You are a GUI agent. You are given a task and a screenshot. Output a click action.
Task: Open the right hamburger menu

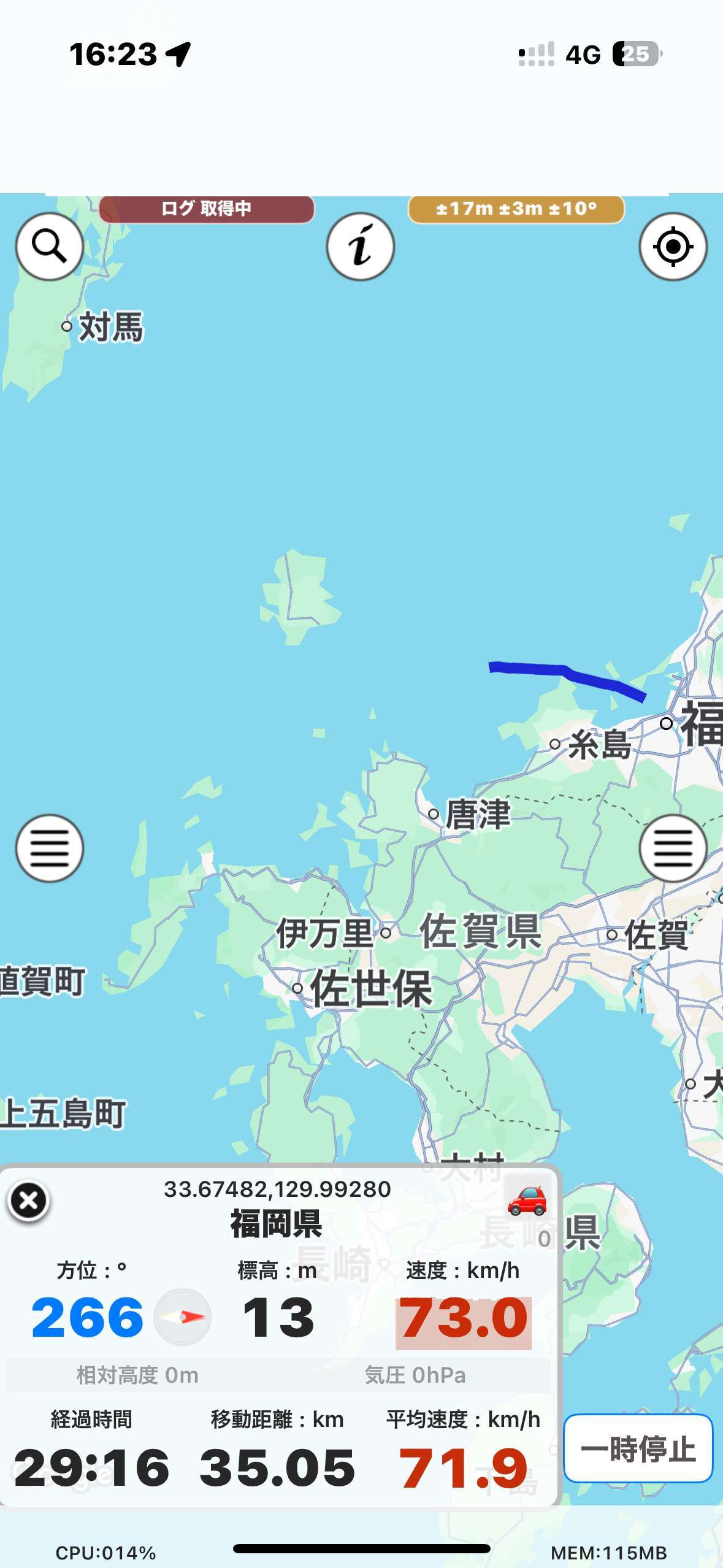click(673, 848)
